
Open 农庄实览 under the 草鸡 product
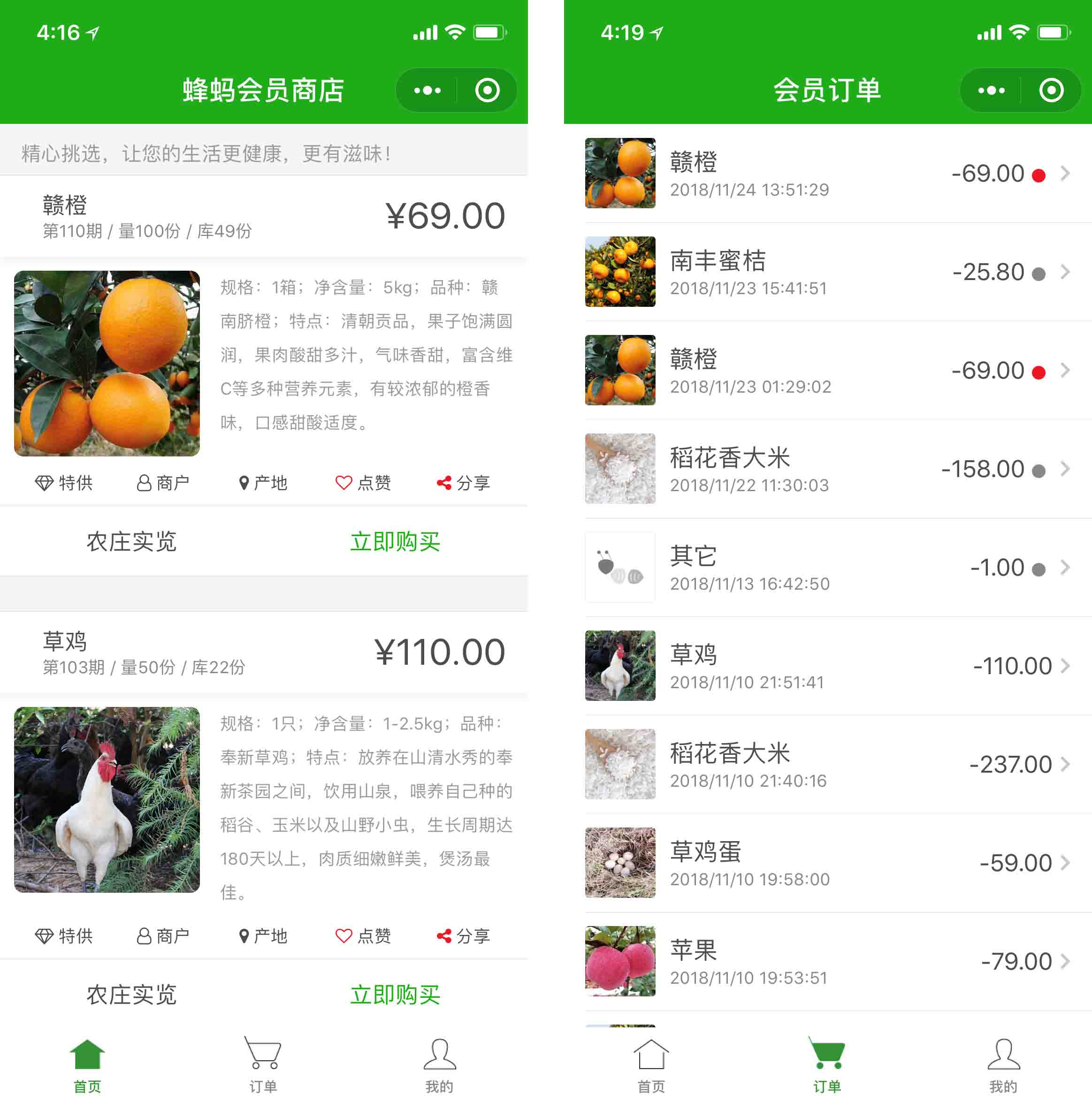point(131,995)
